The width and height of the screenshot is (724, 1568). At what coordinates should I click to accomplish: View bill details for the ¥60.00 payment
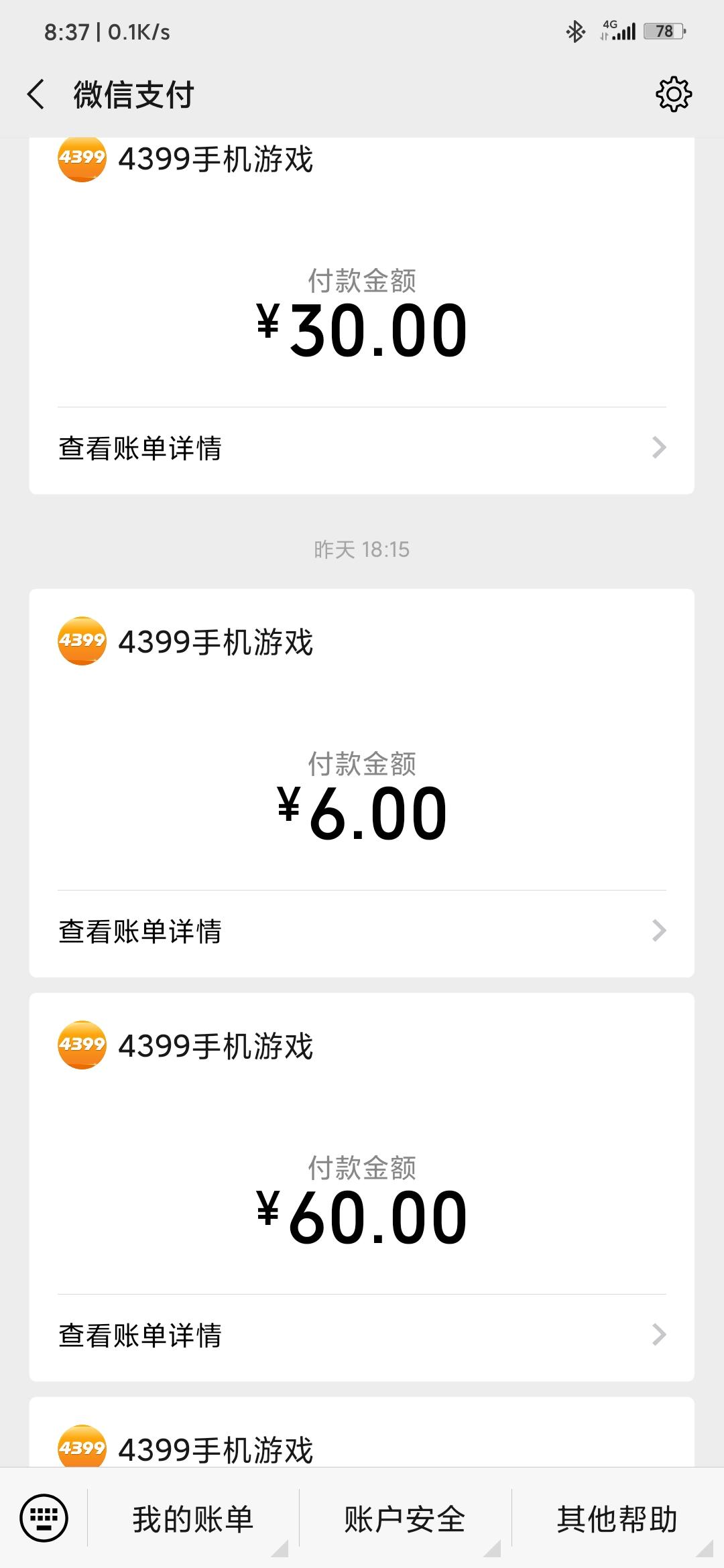(x=362, y=1335)
